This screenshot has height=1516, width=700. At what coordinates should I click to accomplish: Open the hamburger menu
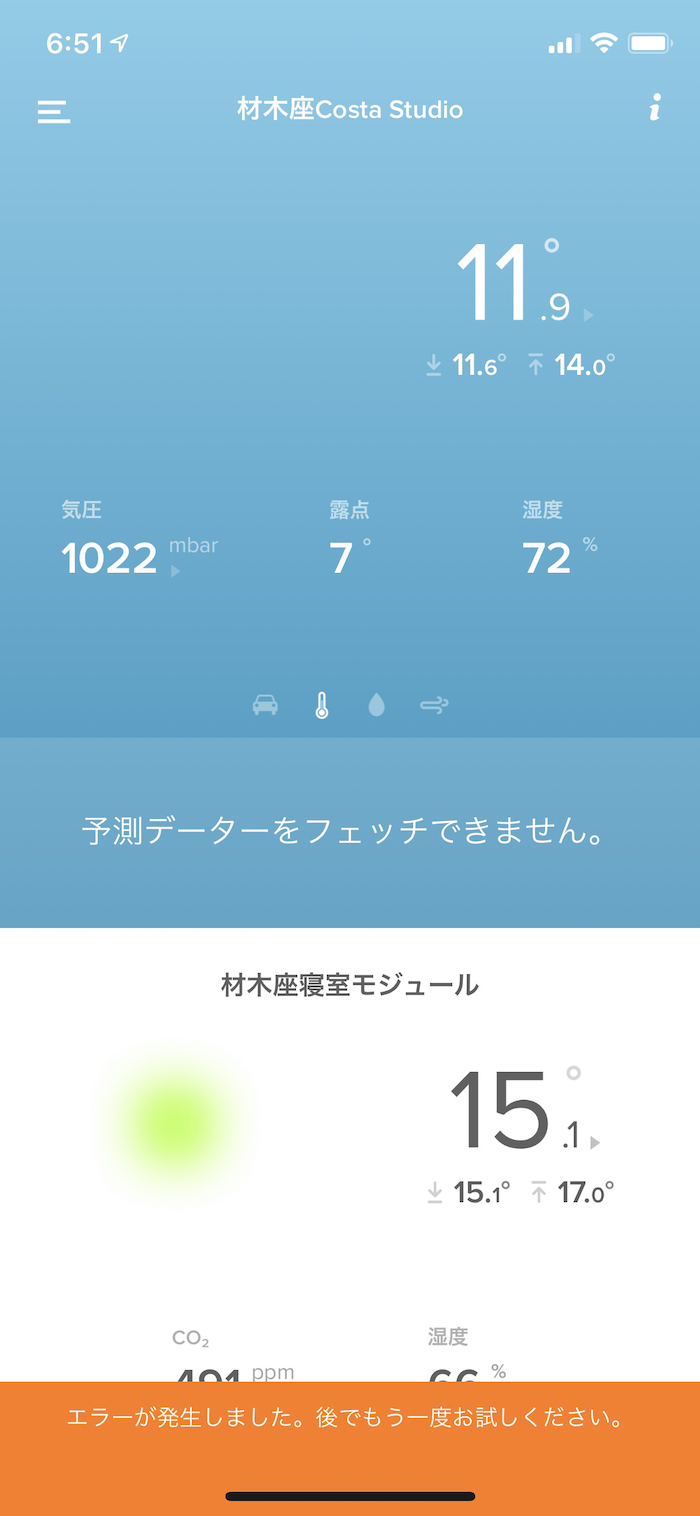[54, 111]
